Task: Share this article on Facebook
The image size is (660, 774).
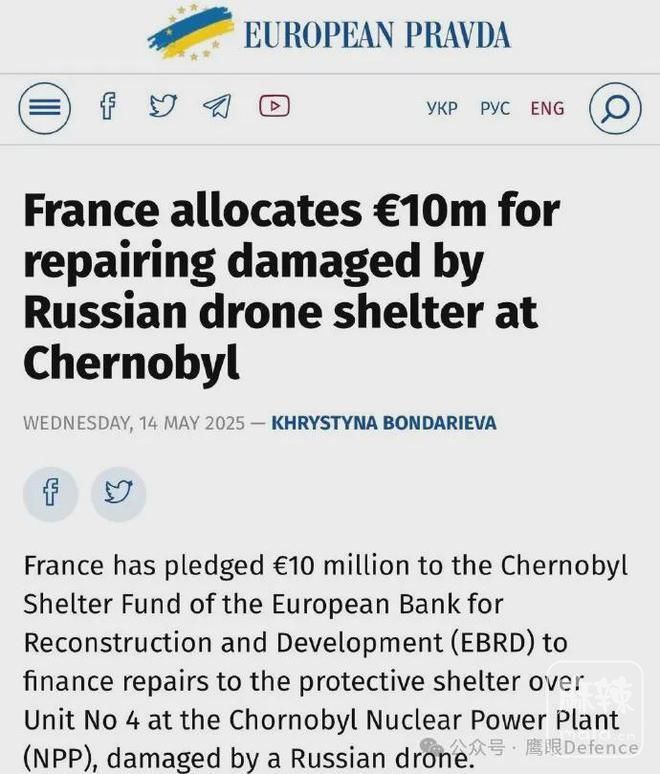Action: 50,493
